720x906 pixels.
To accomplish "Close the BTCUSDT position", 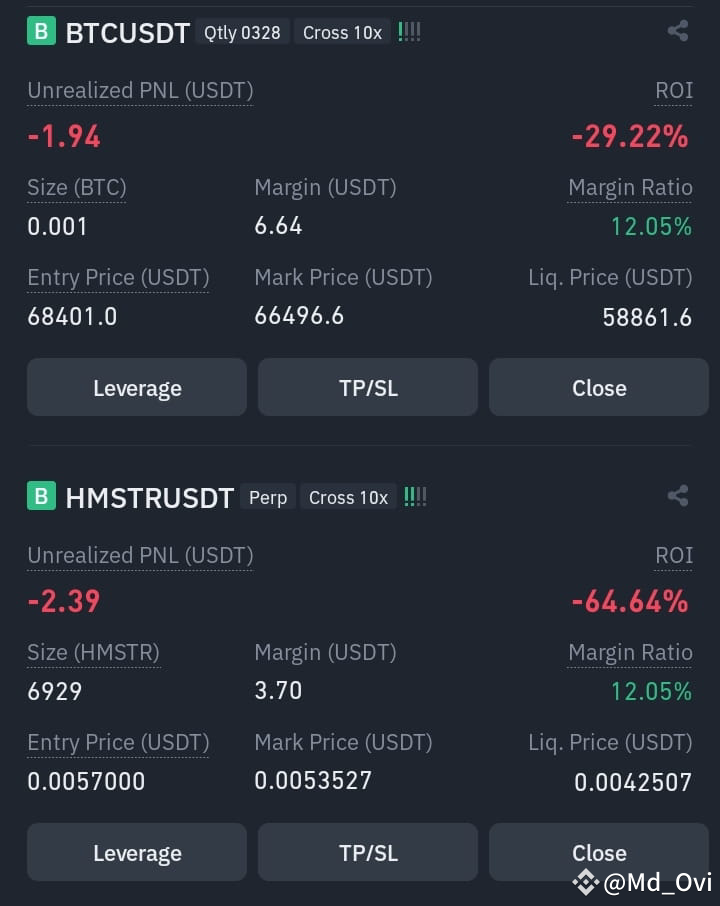I will 598,387.
